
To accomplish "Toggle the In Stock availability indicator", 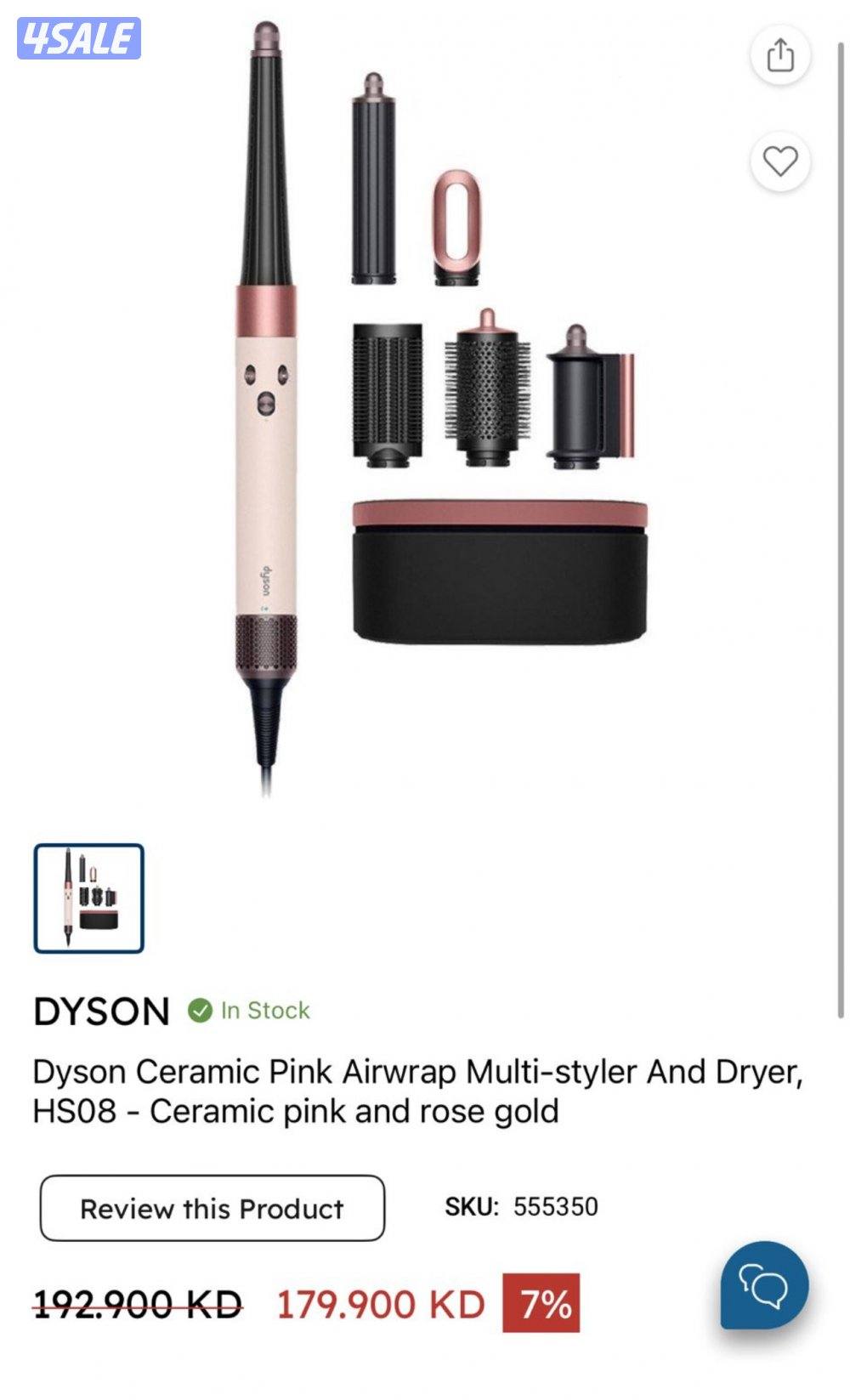I will [200, 1011].
